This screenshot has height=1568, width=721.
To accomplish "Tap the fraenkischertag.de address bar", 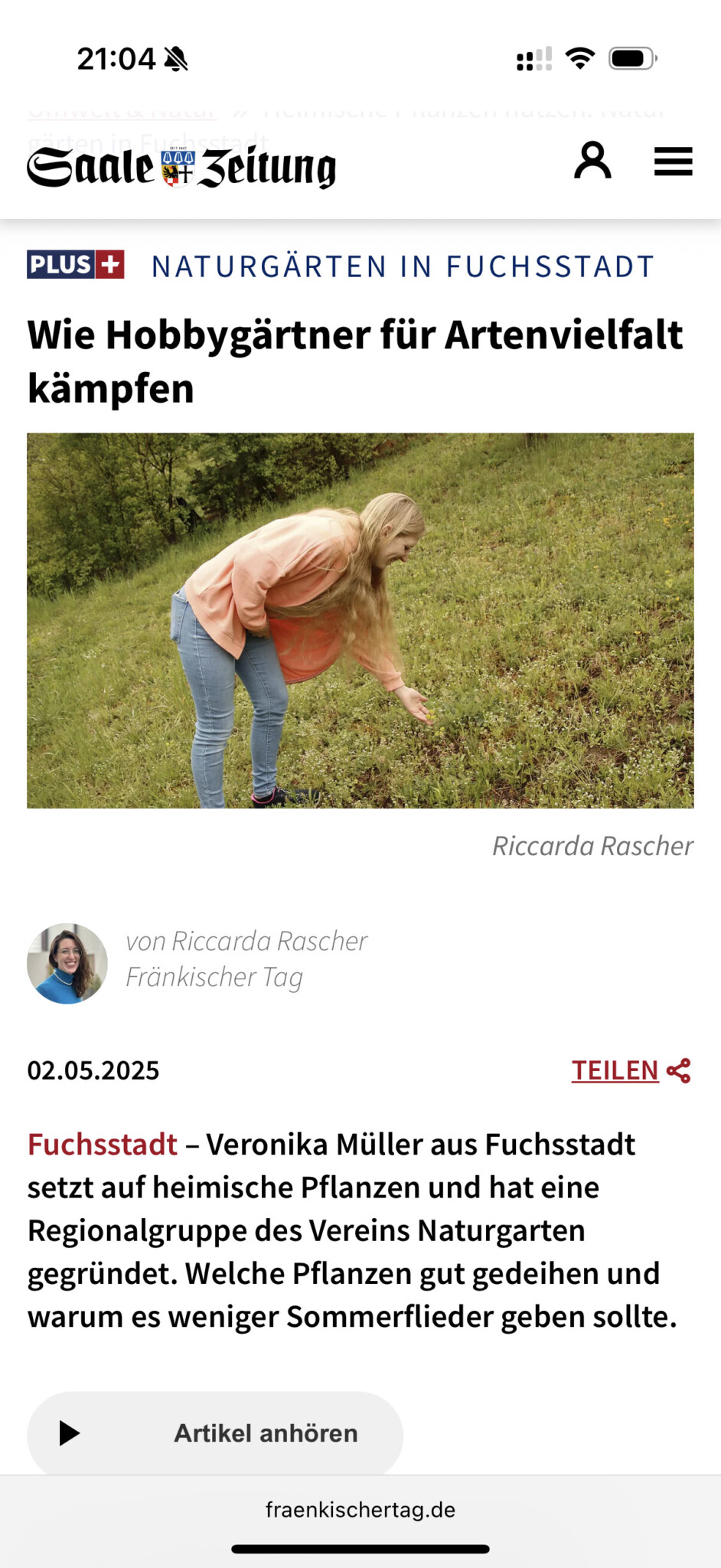I will click(x=360, y=1510).
